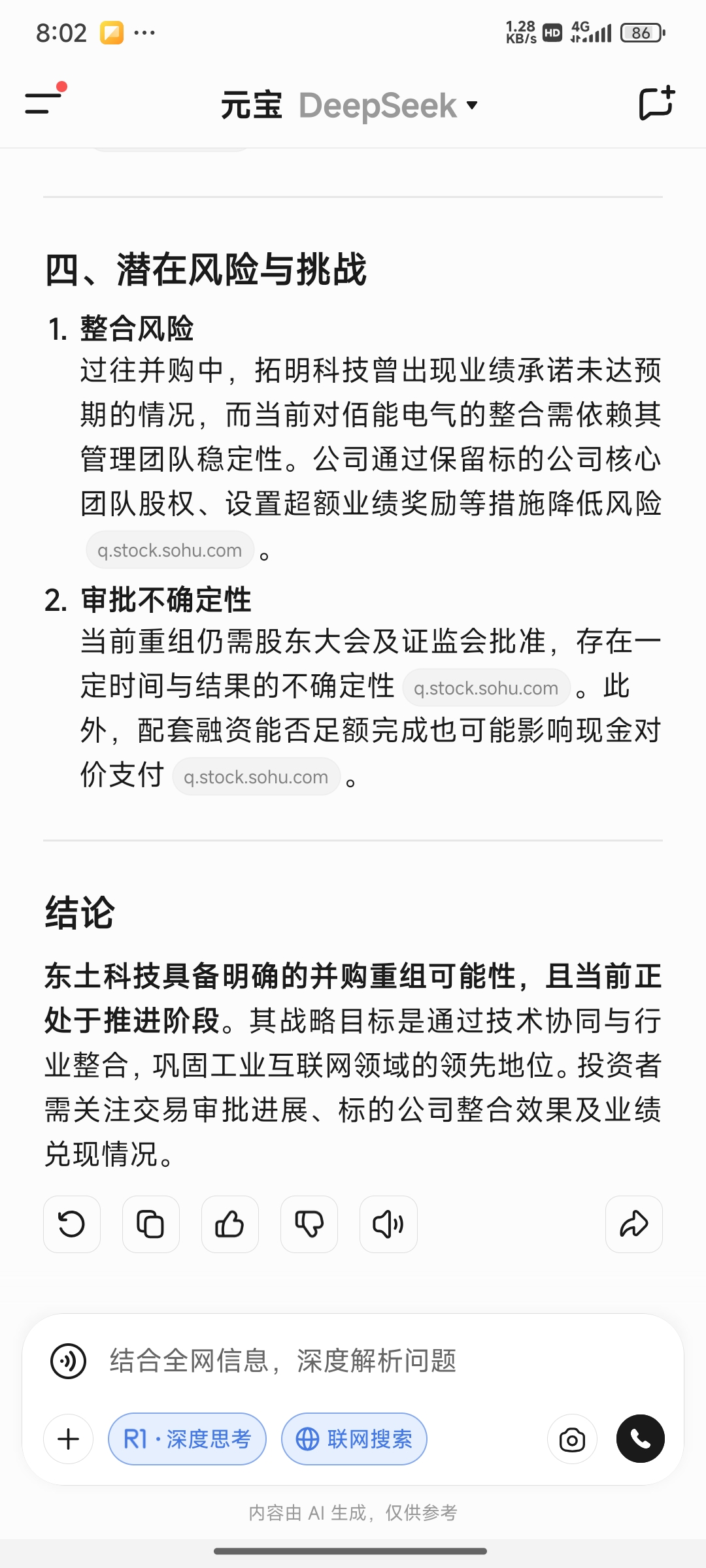Share this answer
706x1568 pixels.
click(x=633, y=1224)
